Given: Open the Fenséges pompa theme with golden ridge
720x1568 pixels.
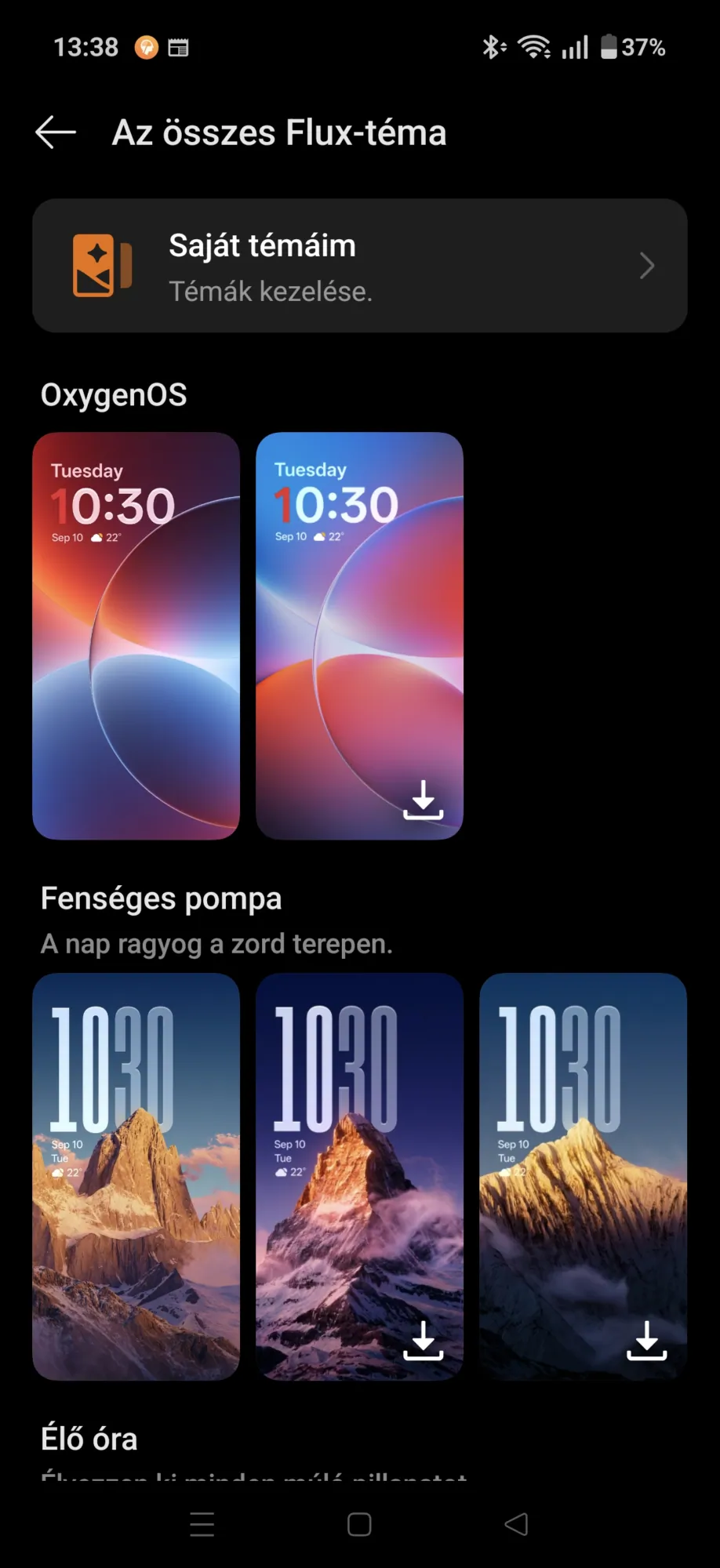Looking at the screenshot, I should (584, 1177).
